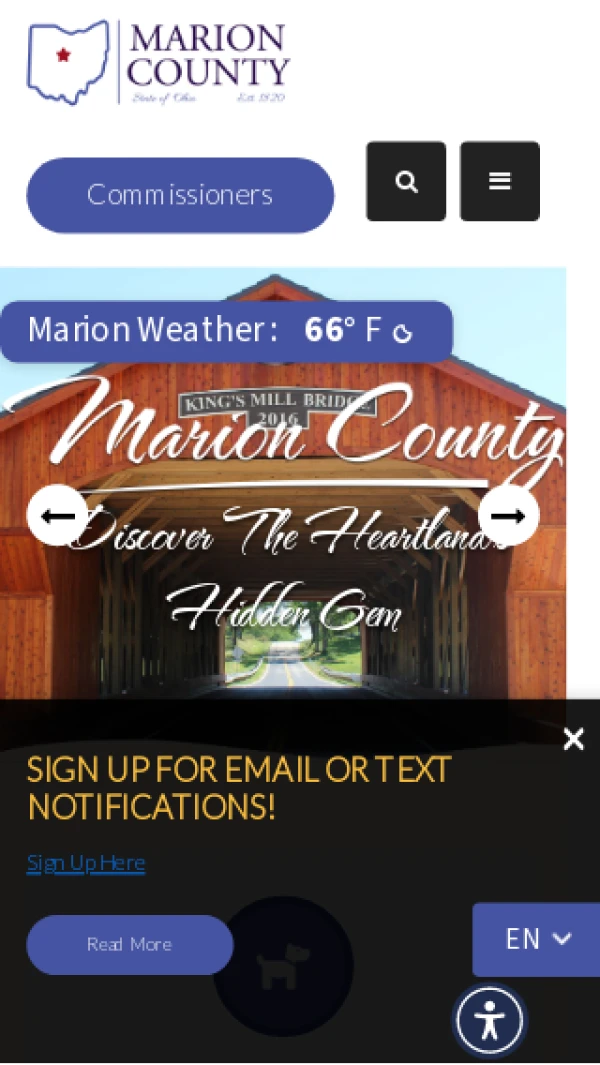Go to the Marion County homepage logo

click(159, 62)
